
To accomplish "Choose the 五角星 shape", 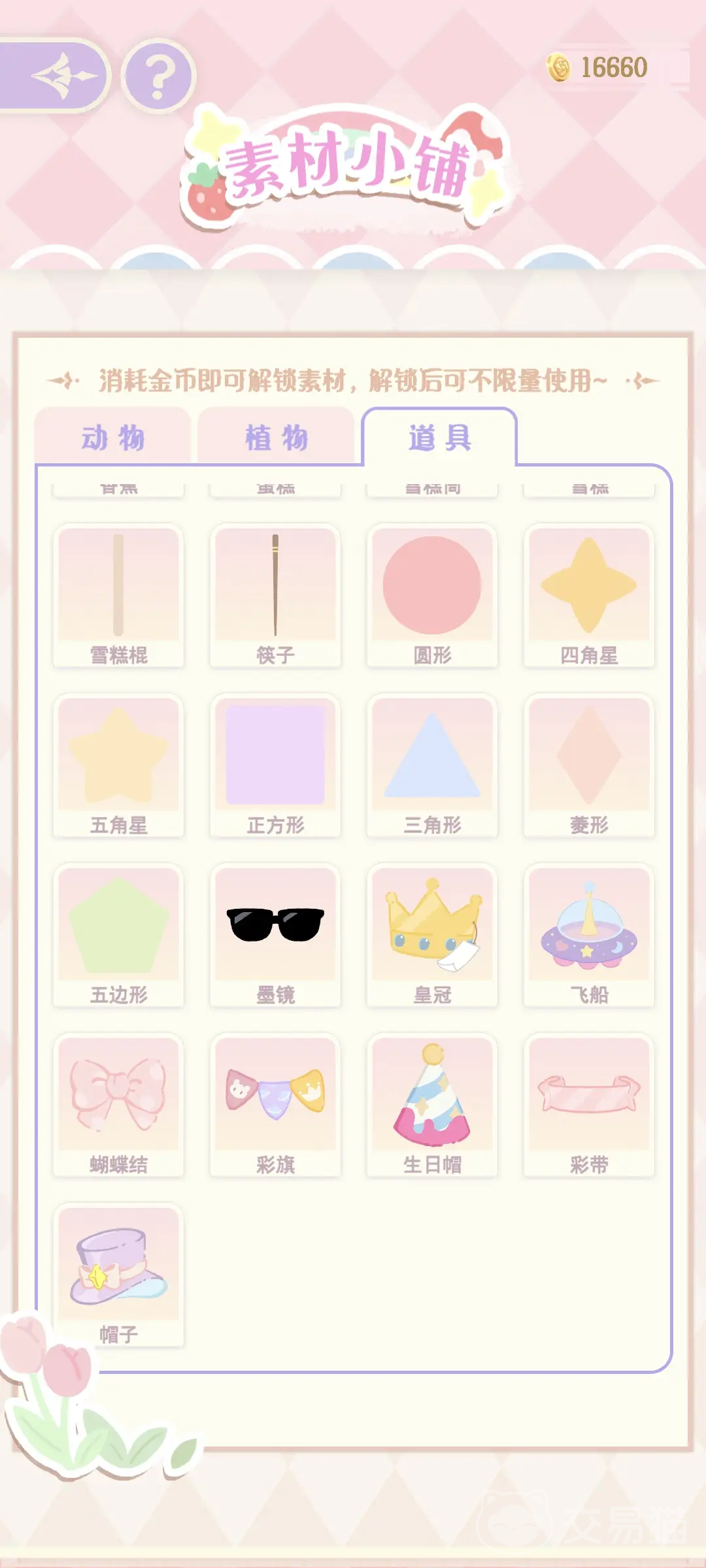I will 118,764.
